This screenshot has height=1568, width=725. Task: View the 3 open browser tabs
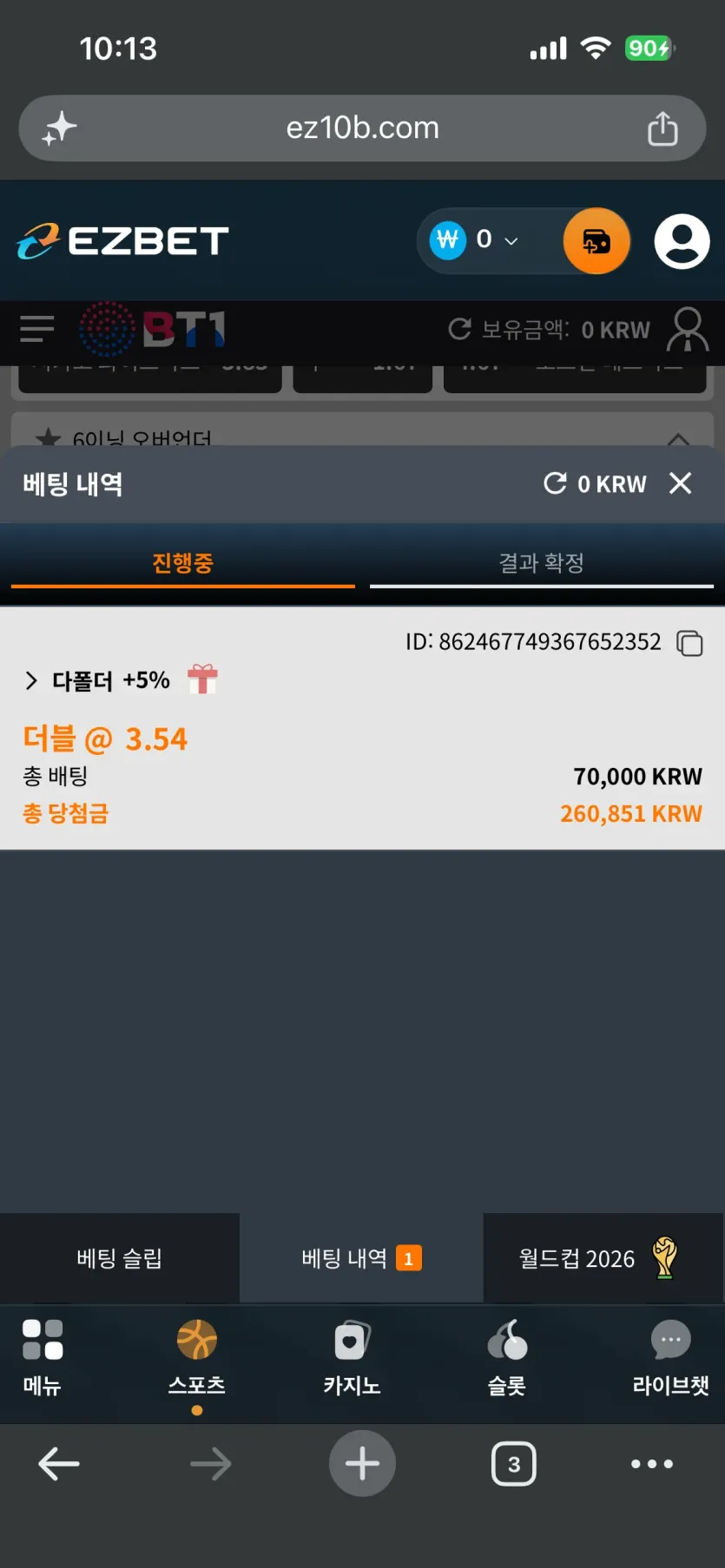point(514,1464)
